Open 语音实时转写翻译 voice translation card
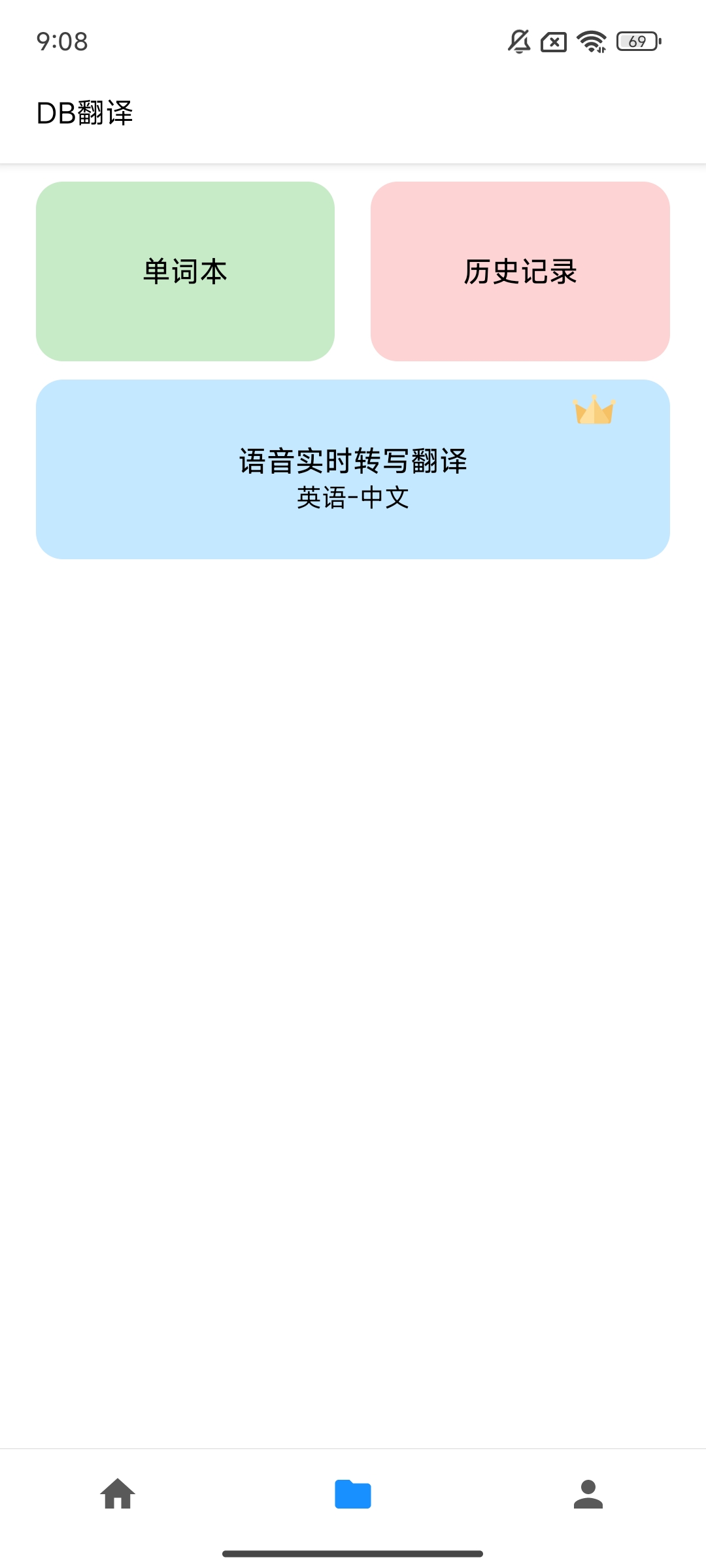Screen dimensions: 706x1568 [353, 469]
